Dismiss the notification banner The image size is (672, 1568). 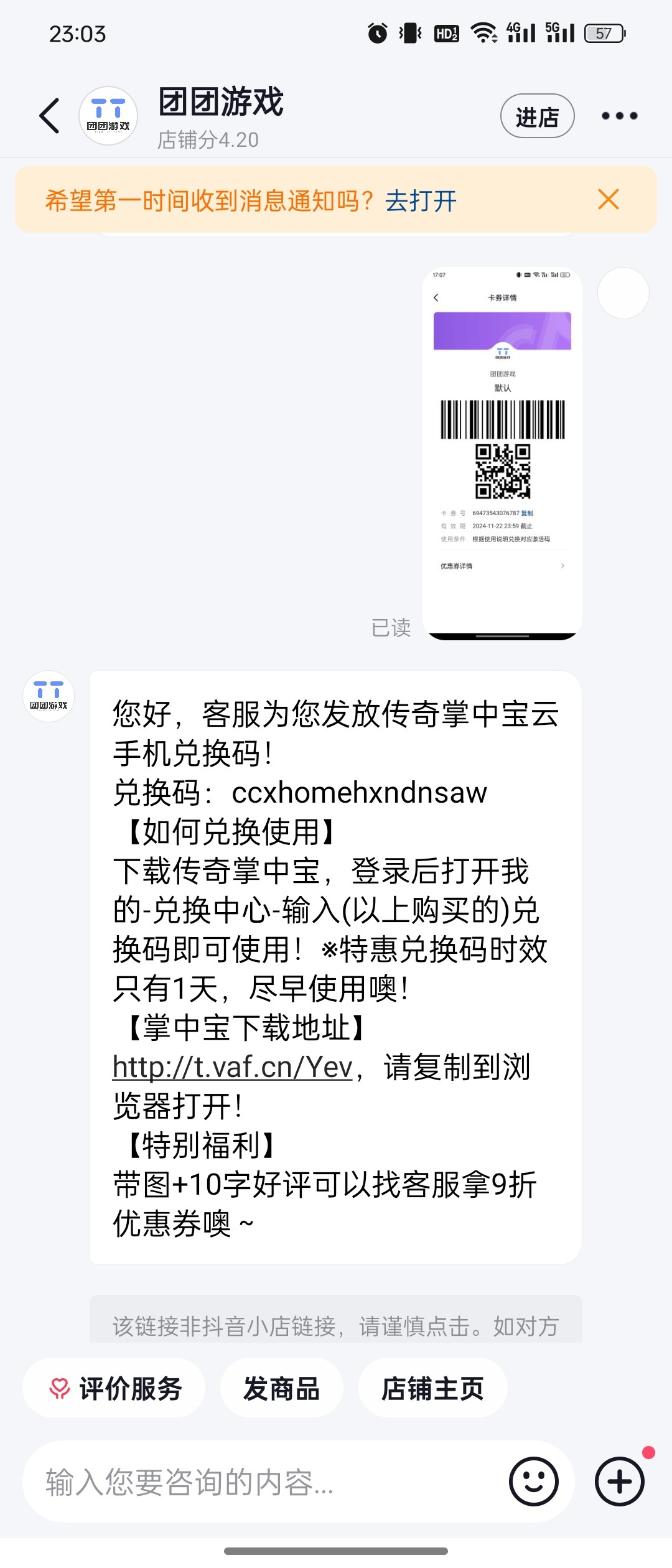pos(608,200)
